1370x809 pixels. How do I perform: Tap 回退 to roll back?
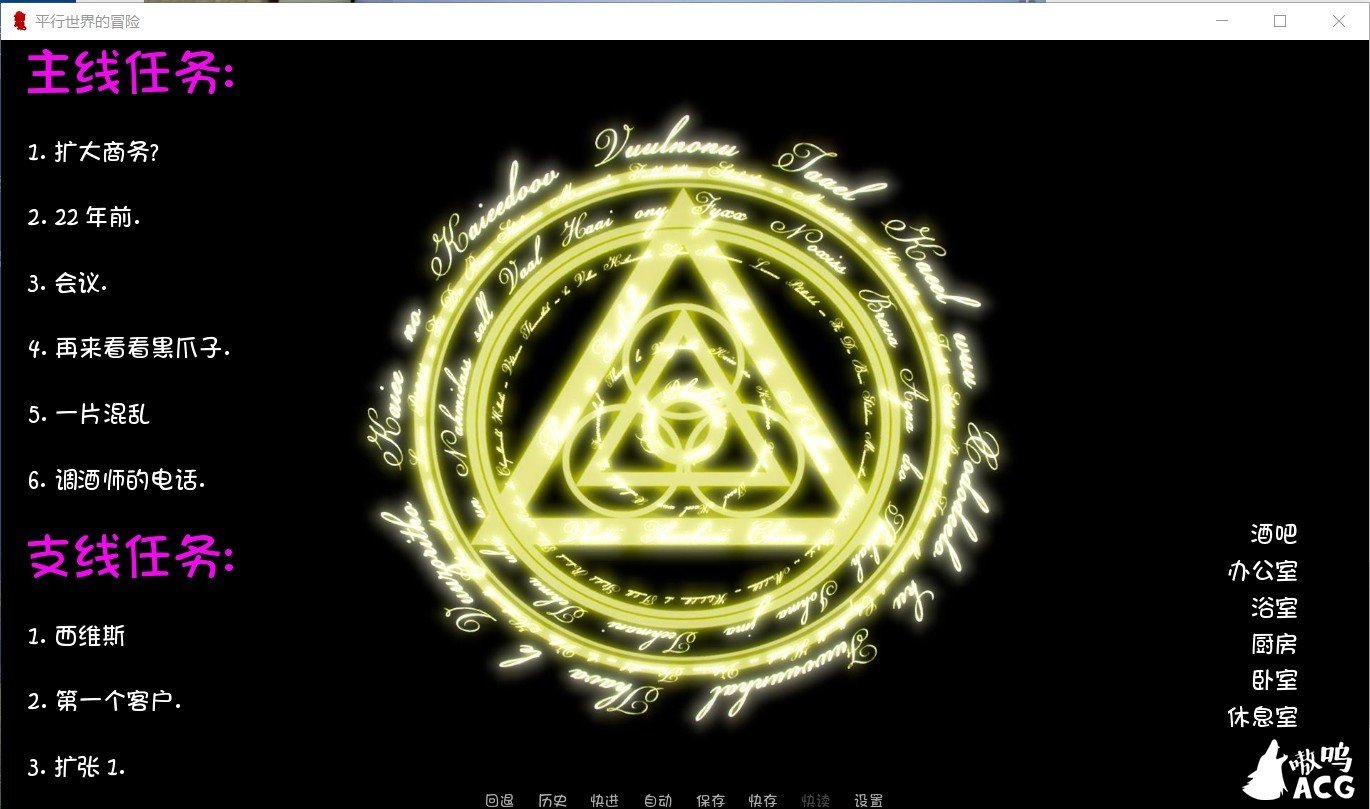point(499,800)
